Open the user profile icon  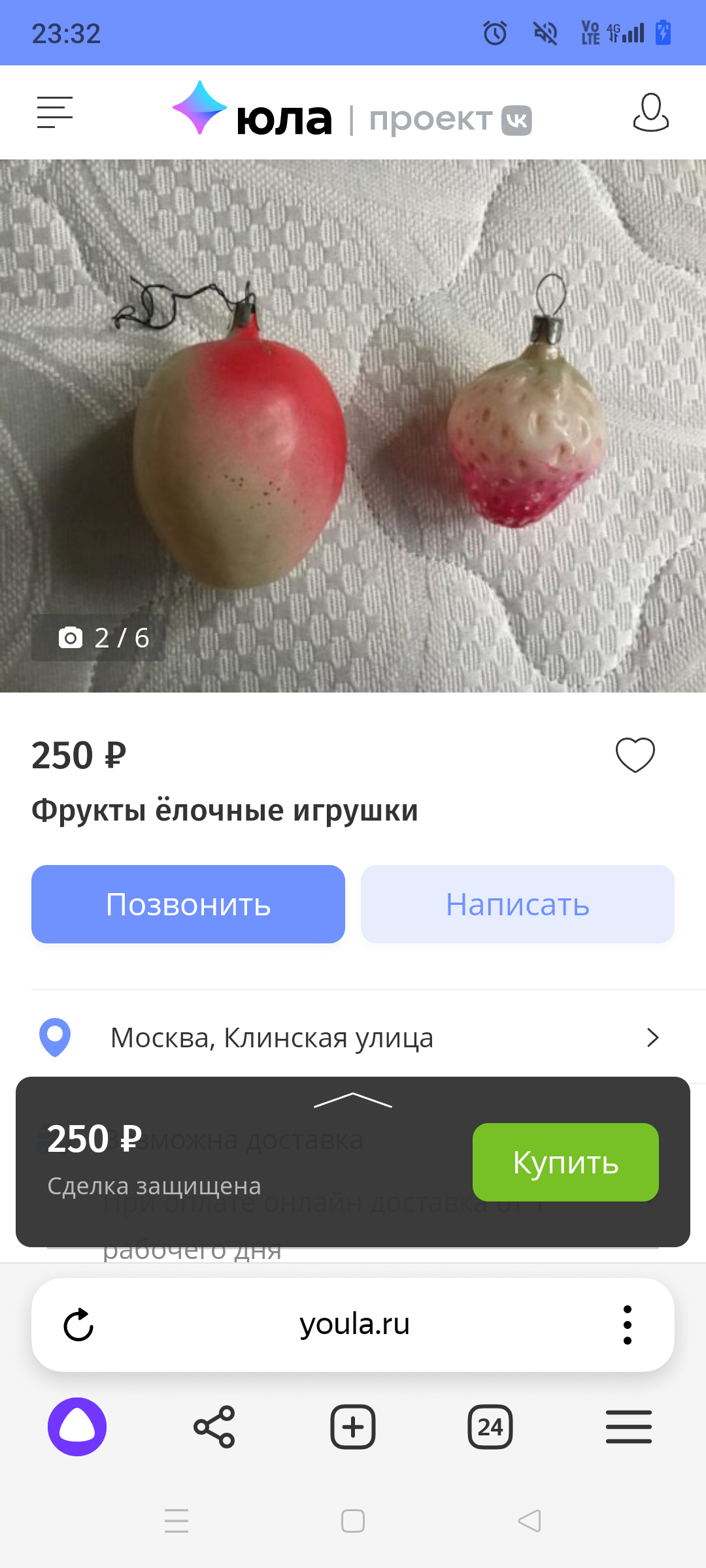point(650,112)
